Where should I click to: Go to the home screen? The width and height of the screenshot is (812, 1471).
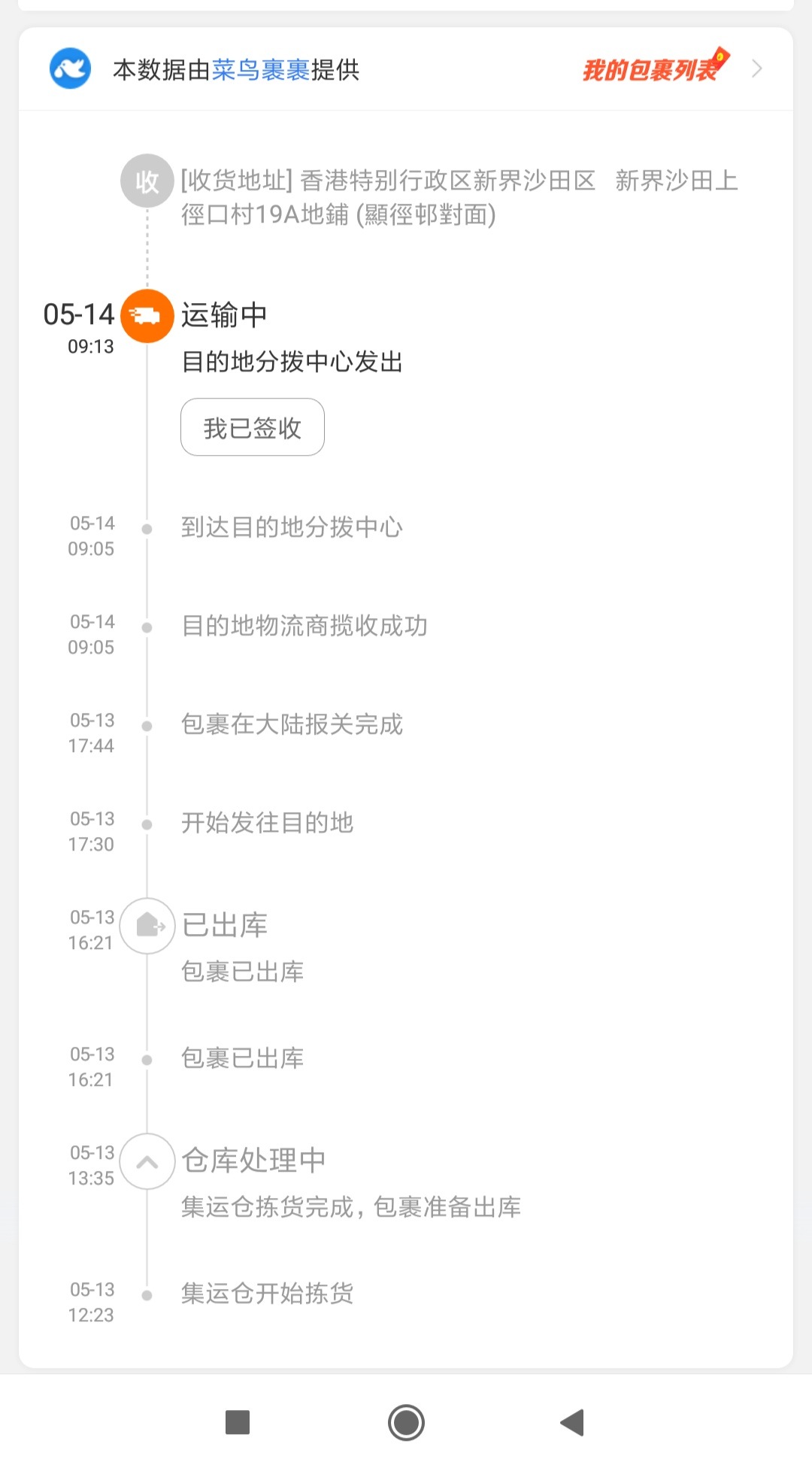[x=406, y=1422]
